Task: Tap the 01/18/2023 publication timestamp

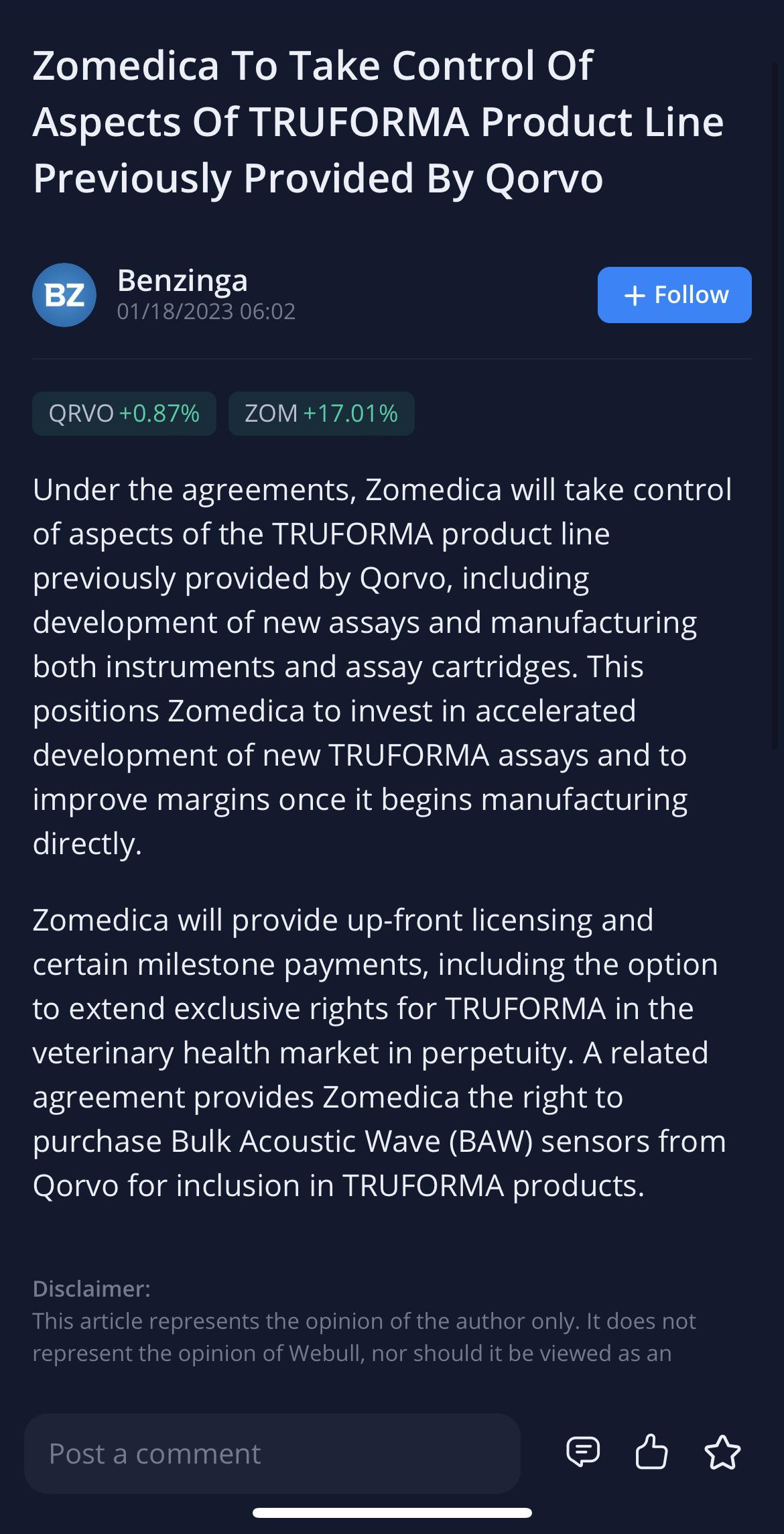Action: (x=206, y=311)
